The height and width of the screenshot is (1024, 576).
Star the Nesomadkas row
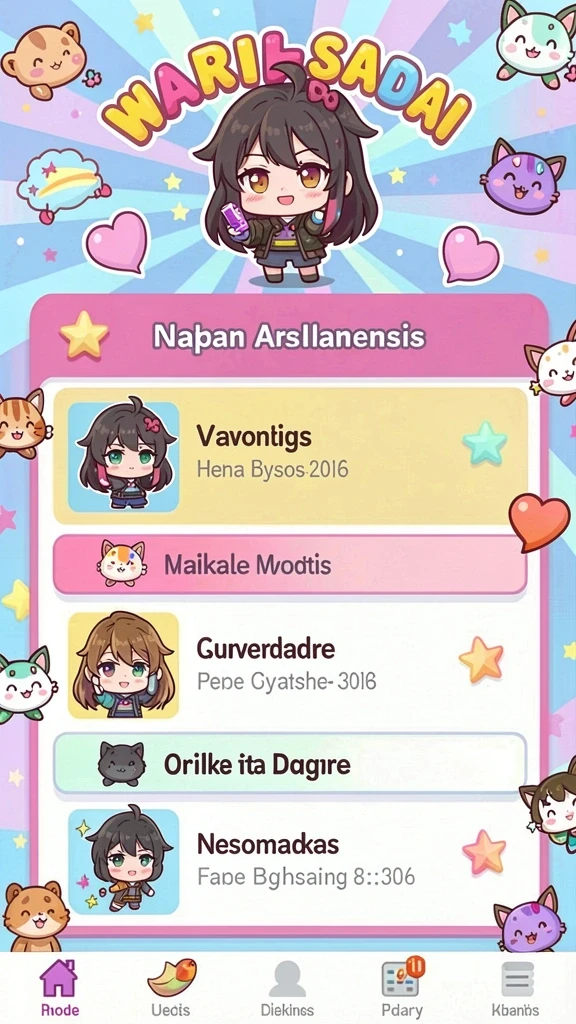pyautogui.click(x=484, y=852)
